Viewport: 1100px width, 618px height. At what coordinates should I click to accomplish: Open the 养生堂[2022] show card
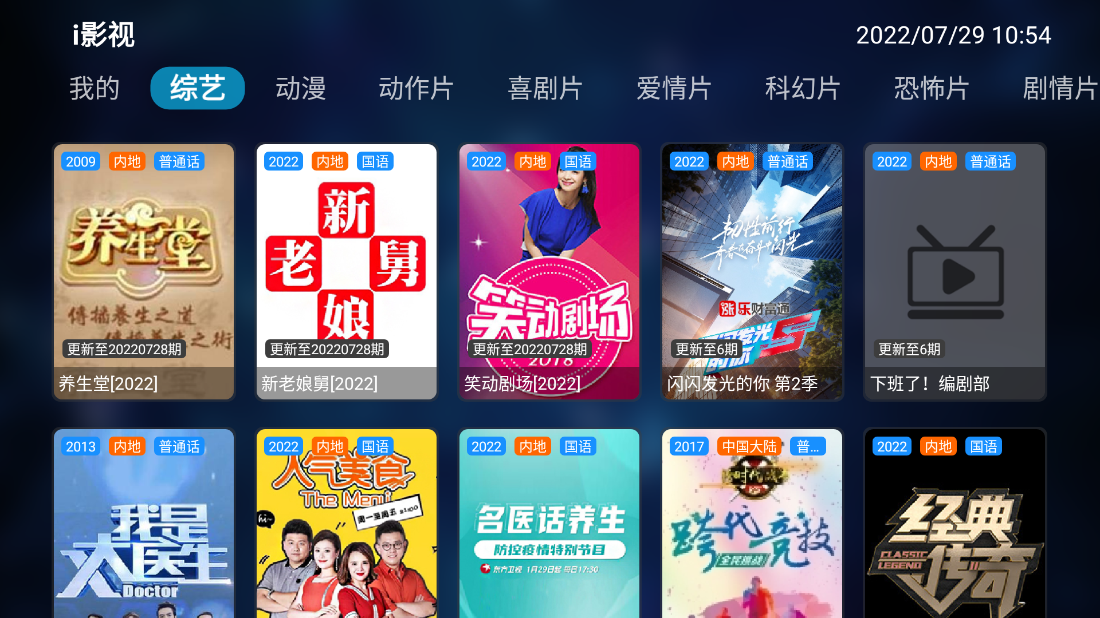click(144, 271)
